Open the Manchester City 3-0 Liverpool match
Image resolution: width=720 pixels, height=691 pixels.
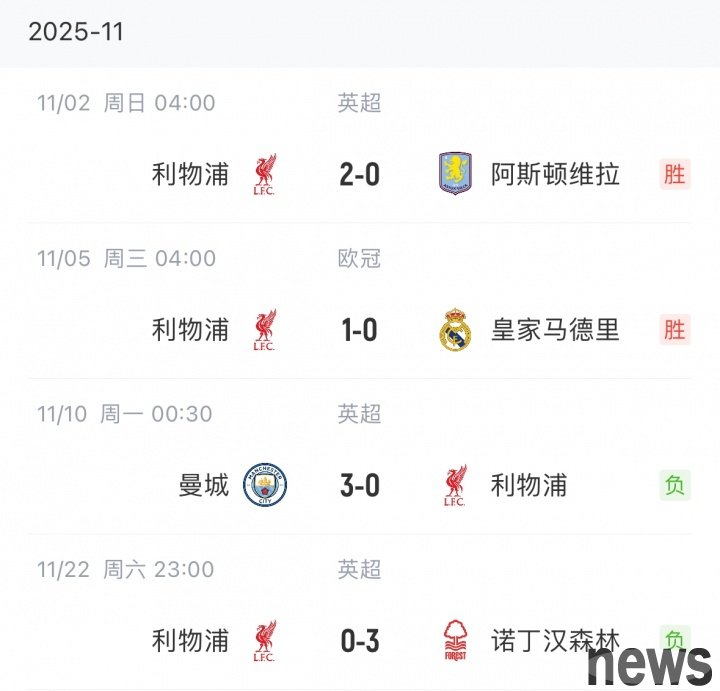click(x=360, y=486)
